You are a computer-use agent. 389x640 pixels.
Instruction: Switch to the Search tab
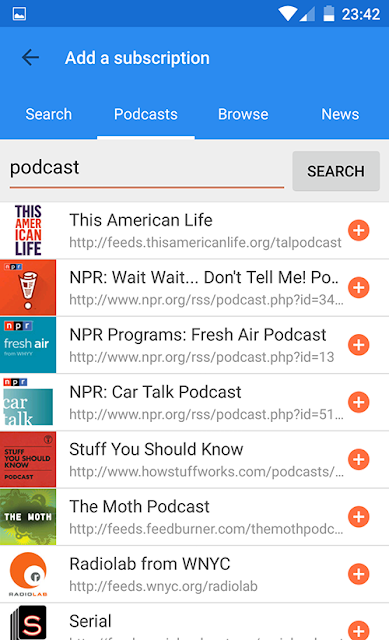49,114
